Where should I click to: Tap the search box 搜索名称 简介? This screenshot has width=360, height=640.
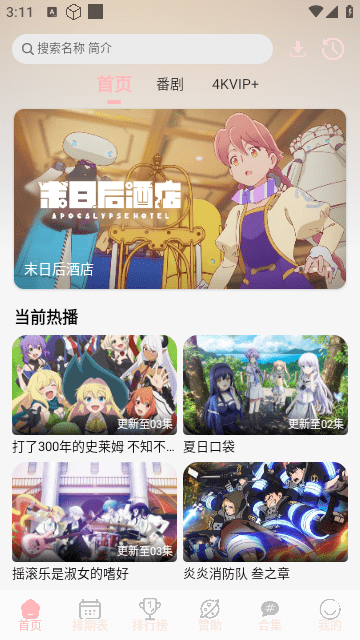(142, 49)
